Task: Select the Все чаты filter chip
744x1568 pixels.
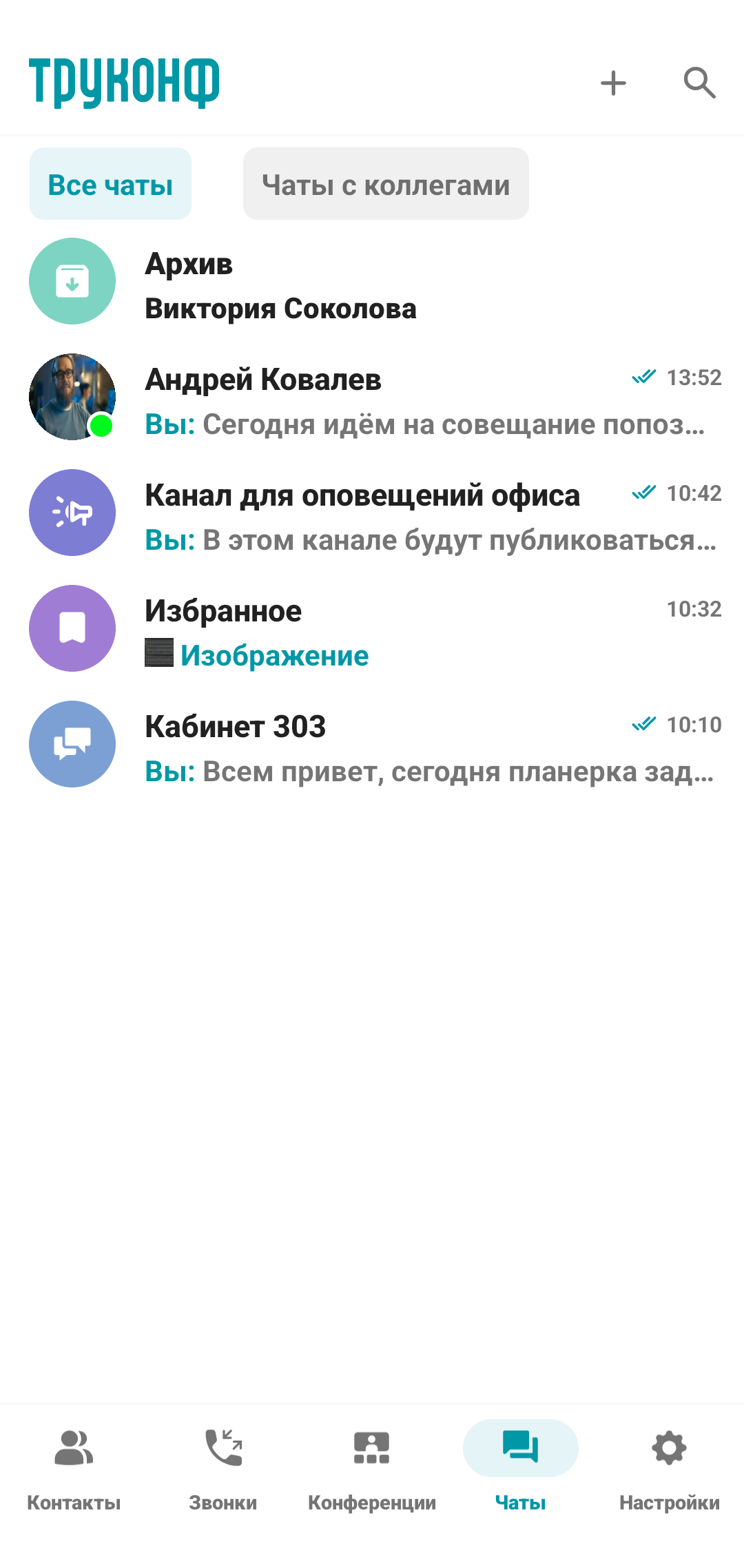Action: (110, 184)
